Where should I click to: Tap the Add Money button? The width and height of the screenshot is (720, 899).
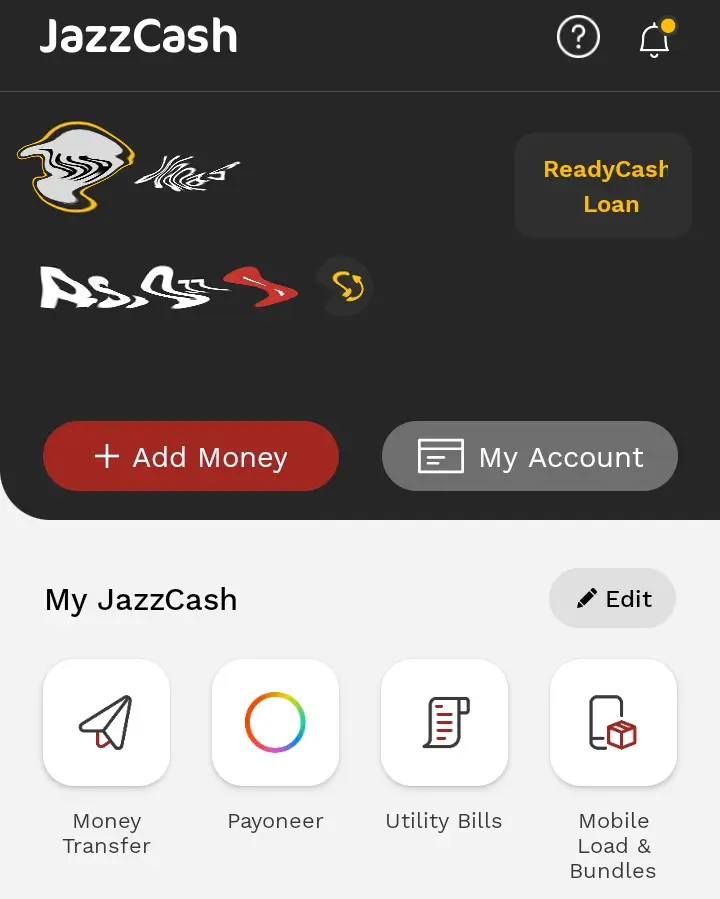(191, 457)
